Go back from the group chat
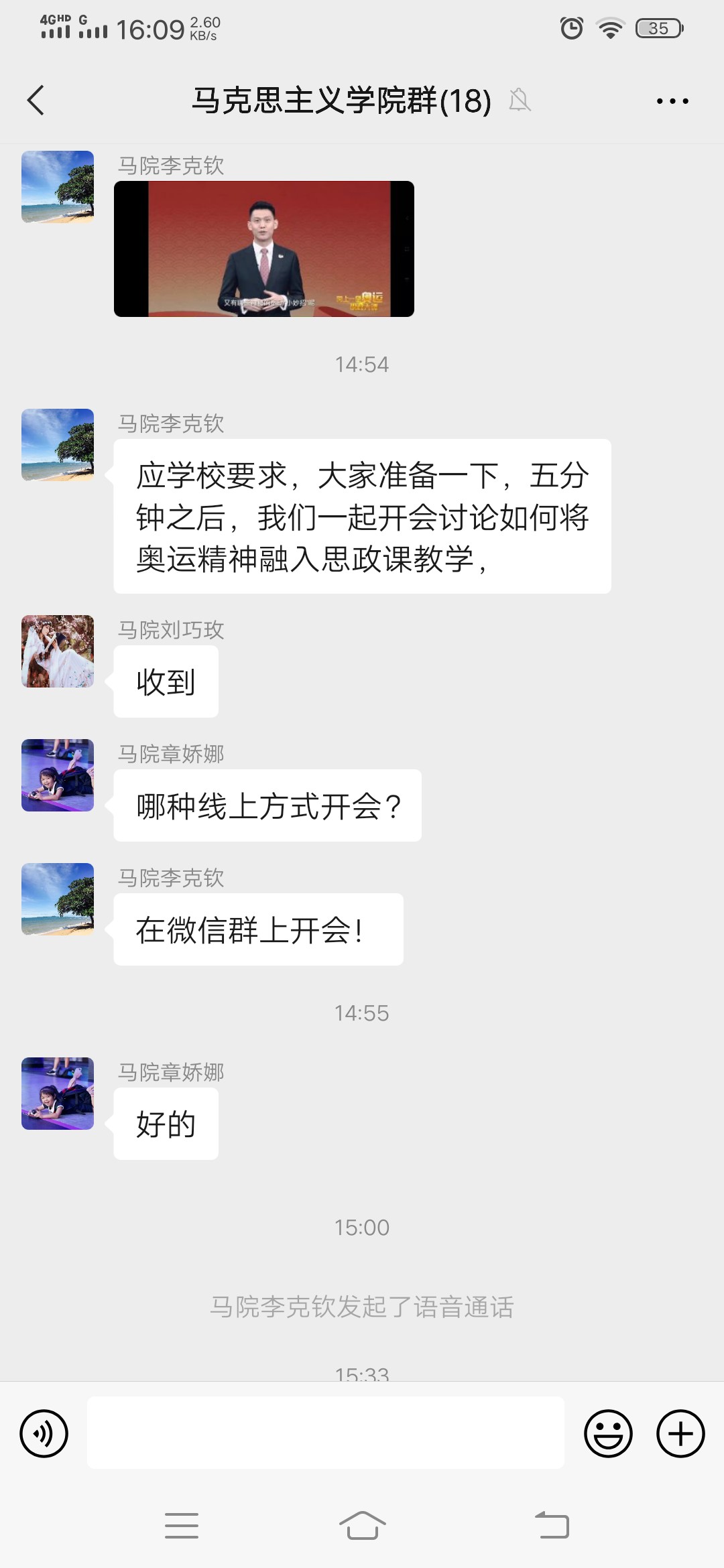724x1568 pixels. click(x=36, y=101)
